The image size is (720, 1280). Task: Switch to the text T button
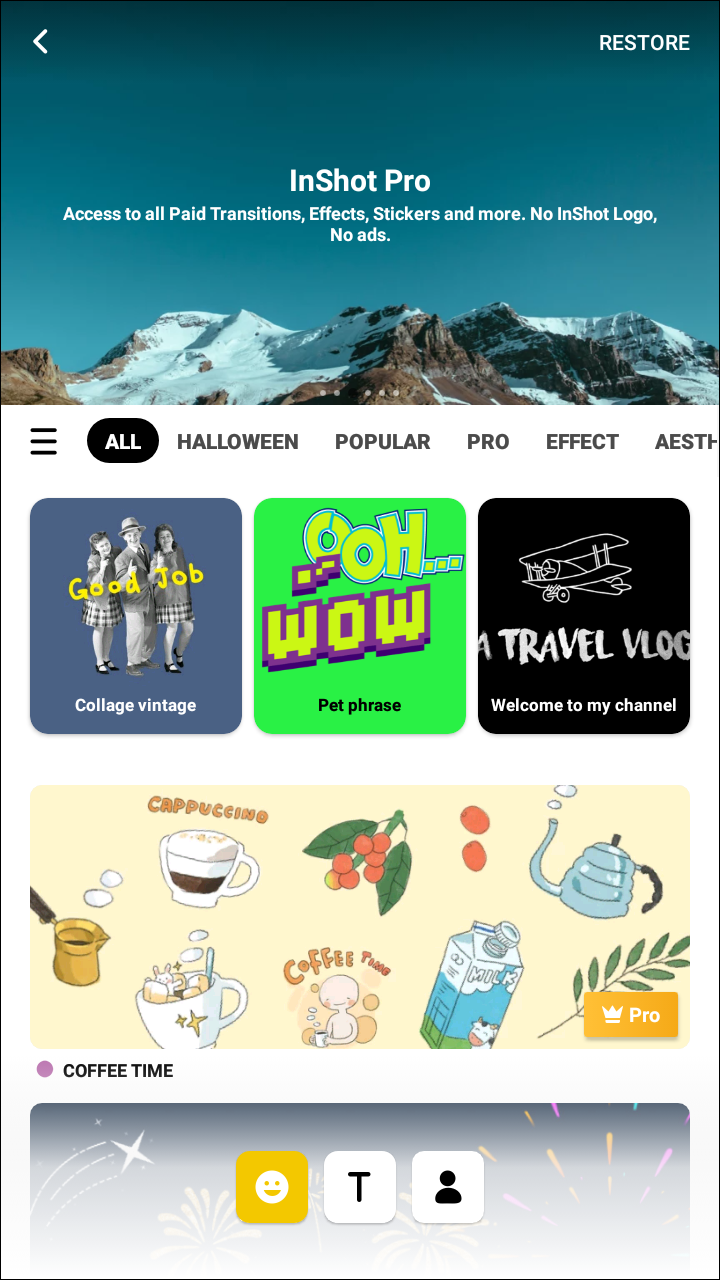(x=360, y=1187)
